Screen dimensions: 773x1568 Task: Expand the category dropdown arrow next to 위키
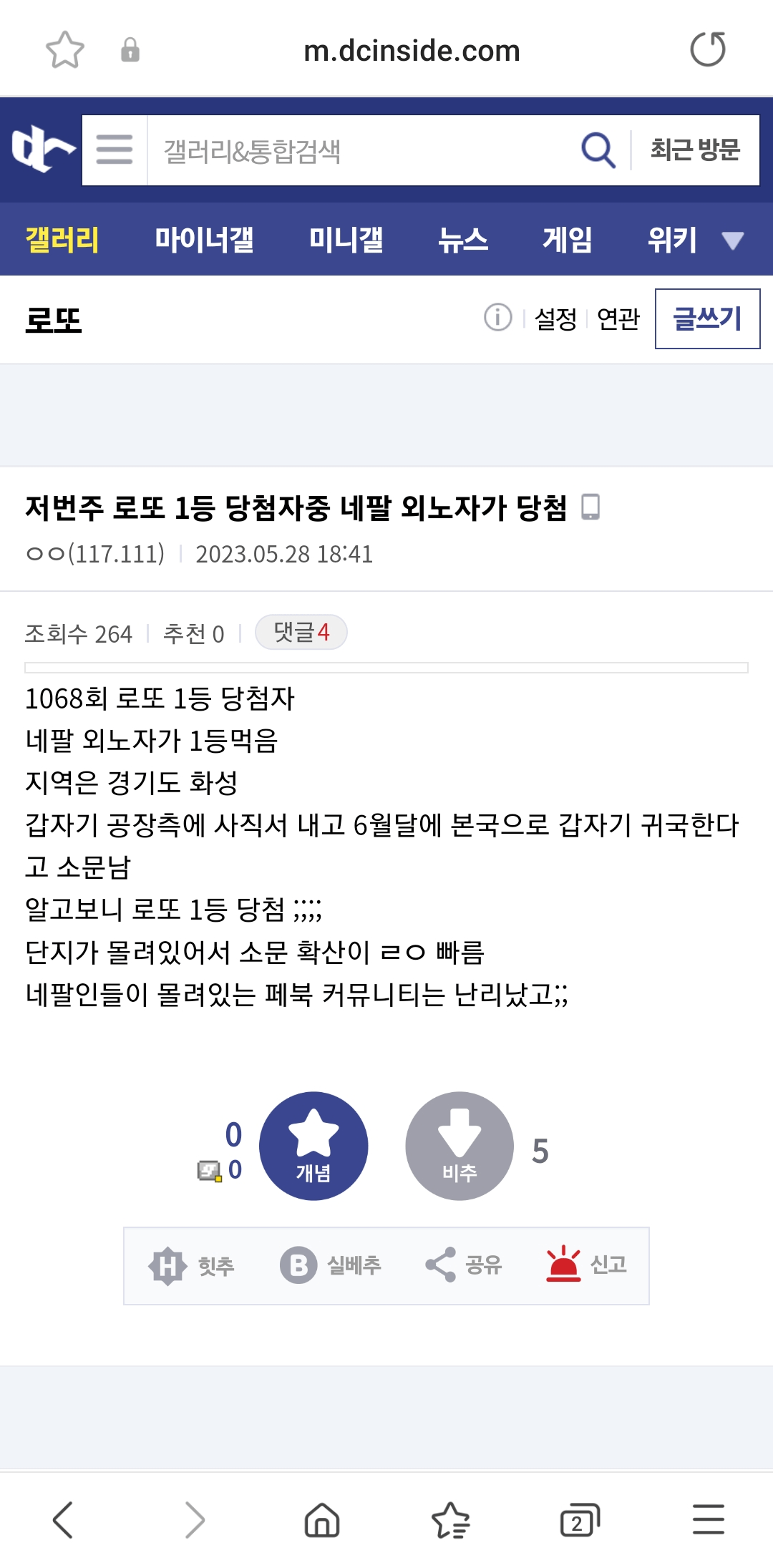[732, 240]
